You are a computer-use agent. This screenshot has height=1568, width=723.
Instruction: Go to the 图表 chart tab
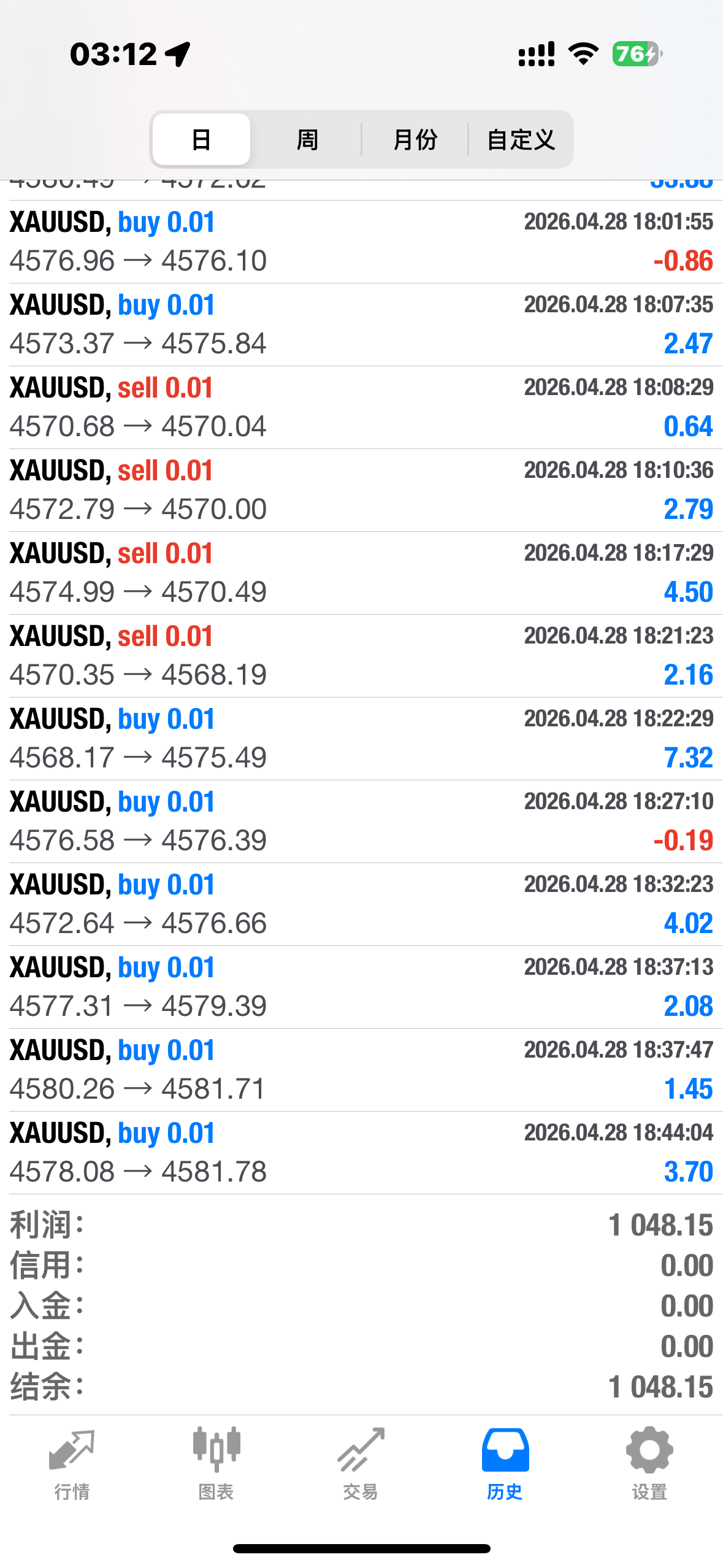216,1464
